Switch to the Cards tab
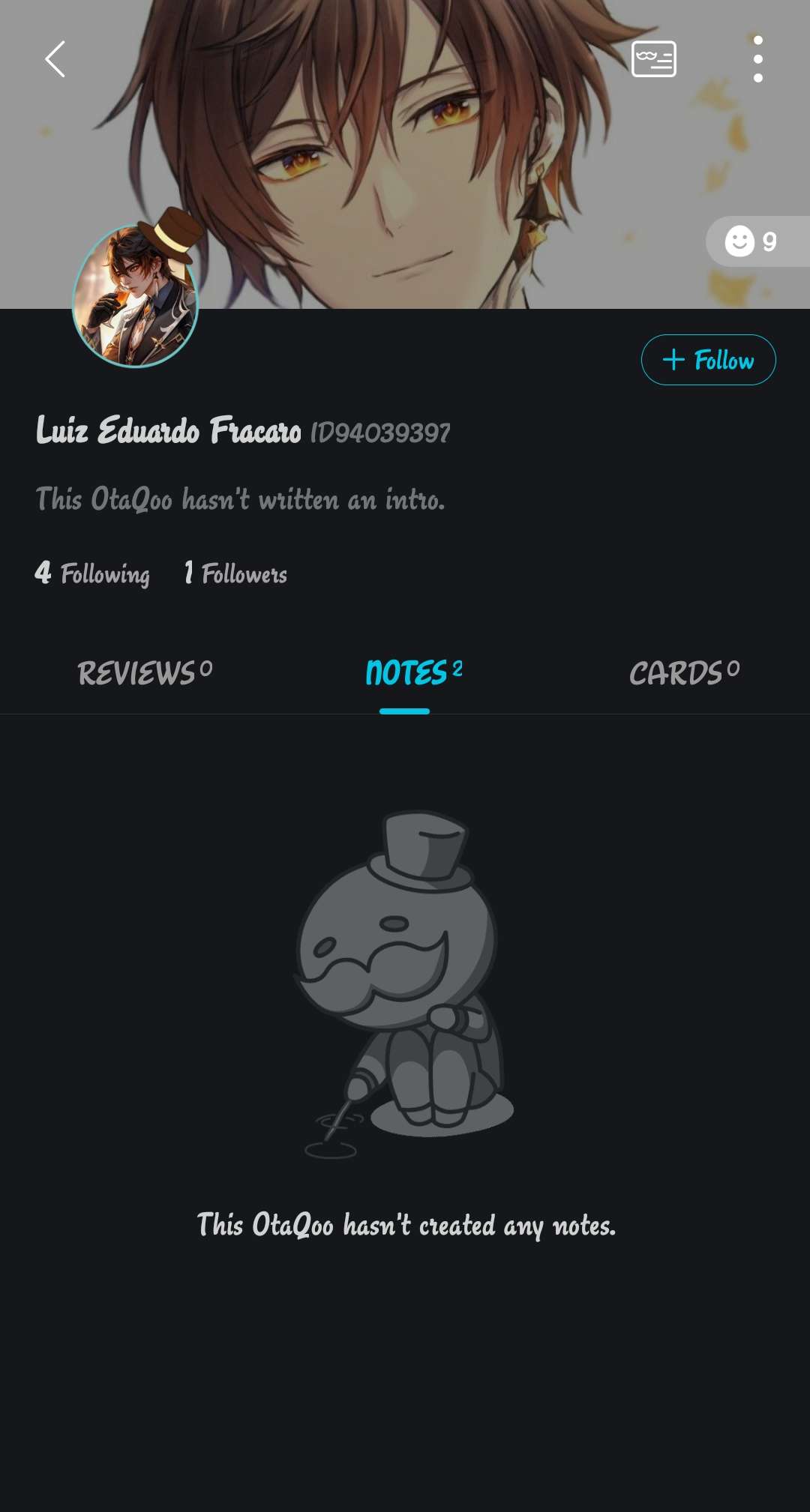Screen dimensions: 810x1512 click(684, 672)
